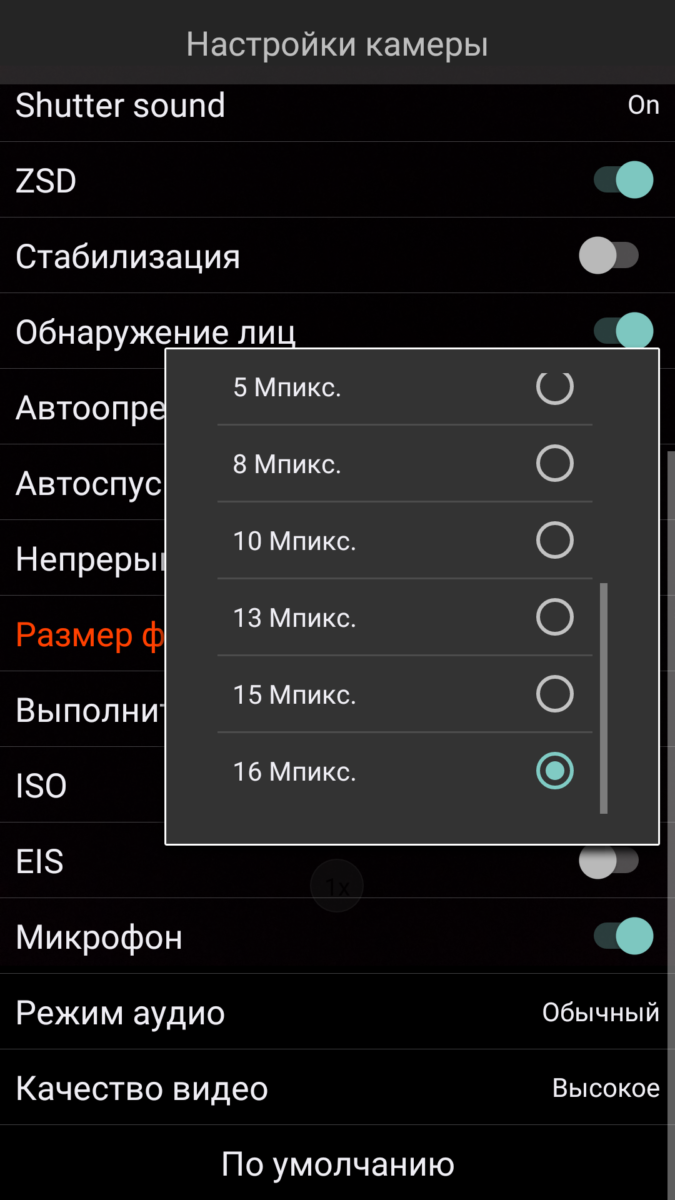The width and height of the screenshot is (675, 1200).
Task: Toggle the Обнаружение лиц switch
Action: [623, 330]
